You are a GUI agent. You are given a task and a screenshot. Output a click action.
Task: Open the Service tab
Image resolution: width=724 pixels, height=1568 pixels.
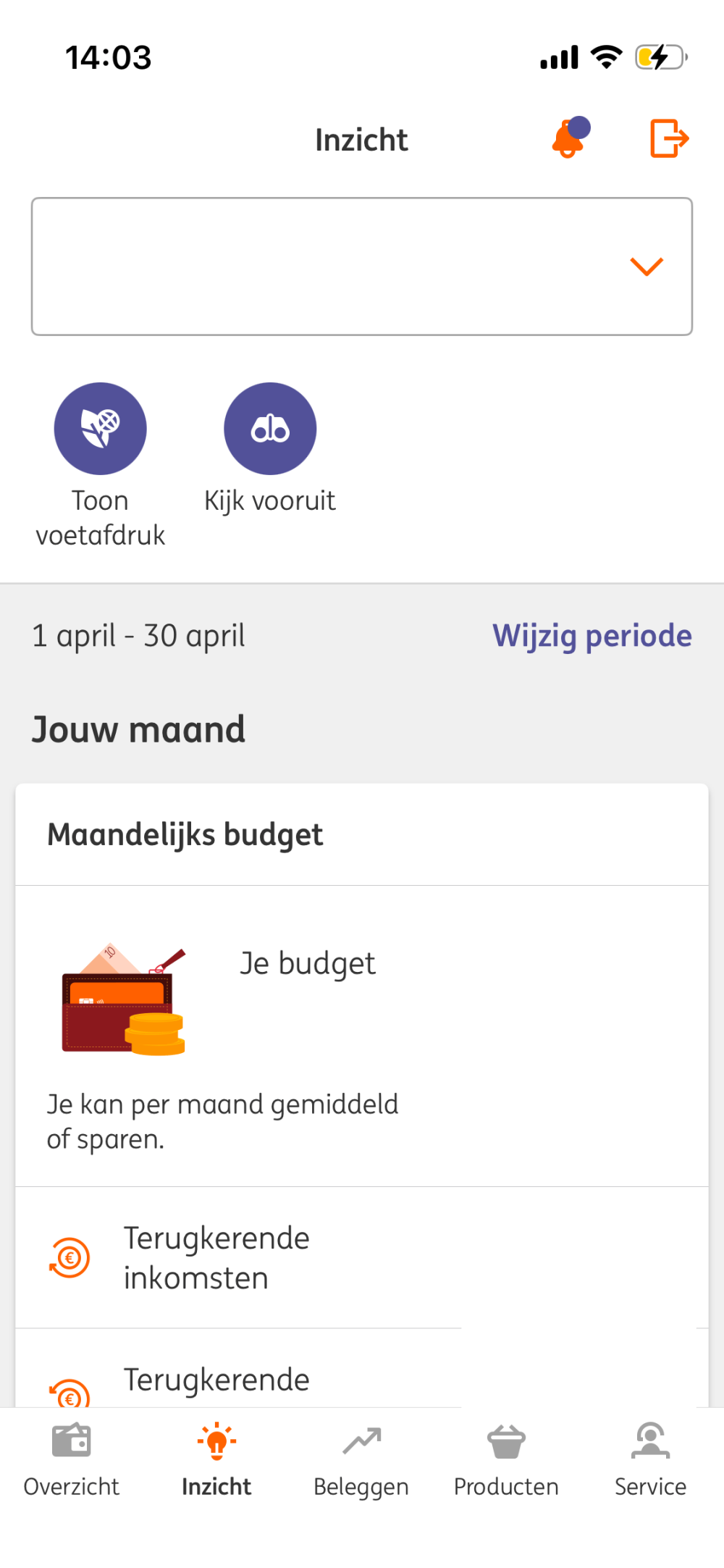pyautogui.click(x=650, y=1459)
